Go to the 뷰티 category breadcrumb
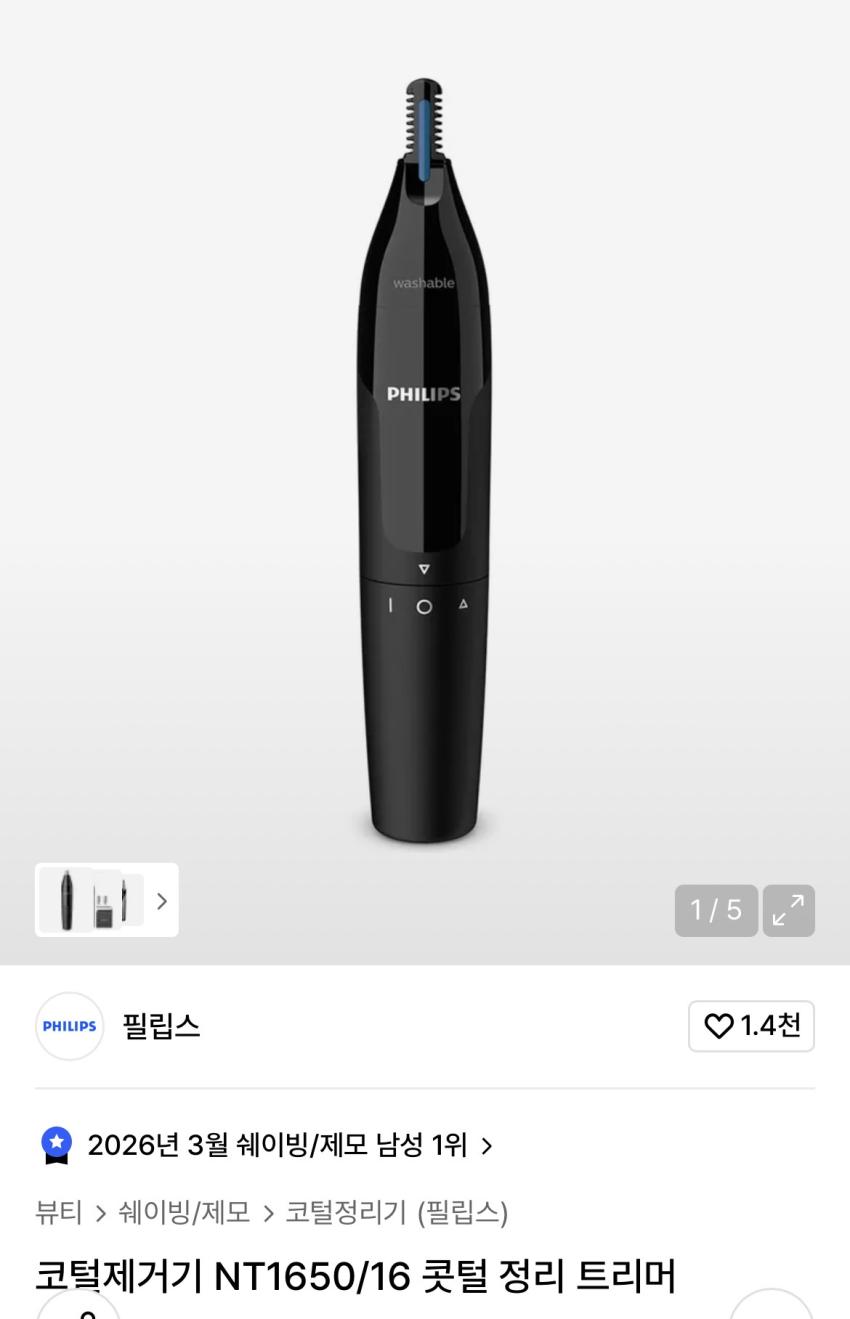This screenshot has width=850, height=1319. [58, 1213]
